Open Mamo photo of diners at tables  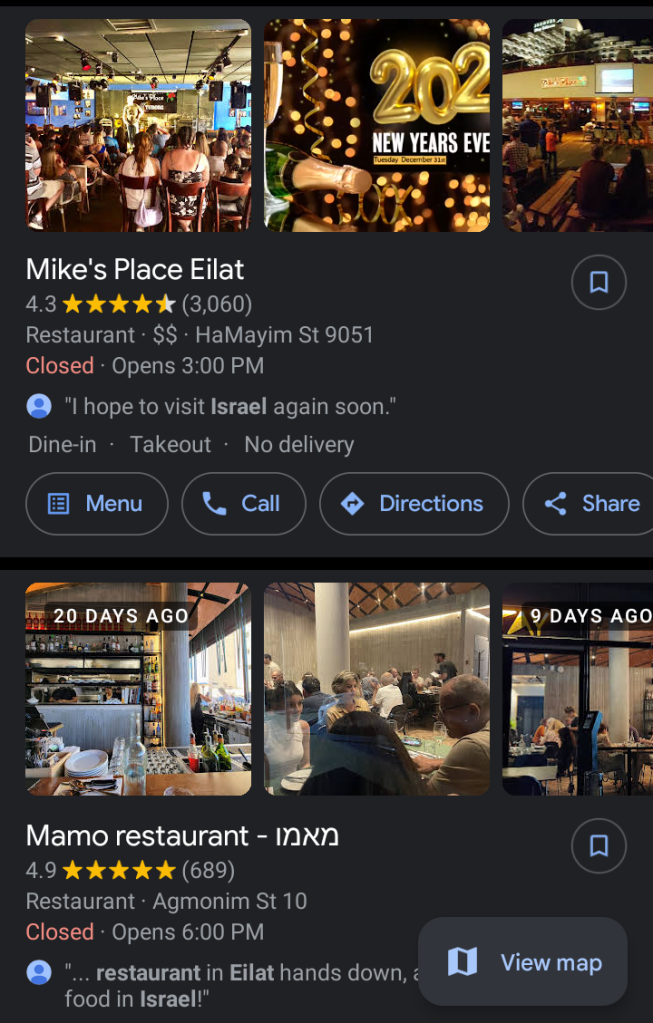point(377,689)
